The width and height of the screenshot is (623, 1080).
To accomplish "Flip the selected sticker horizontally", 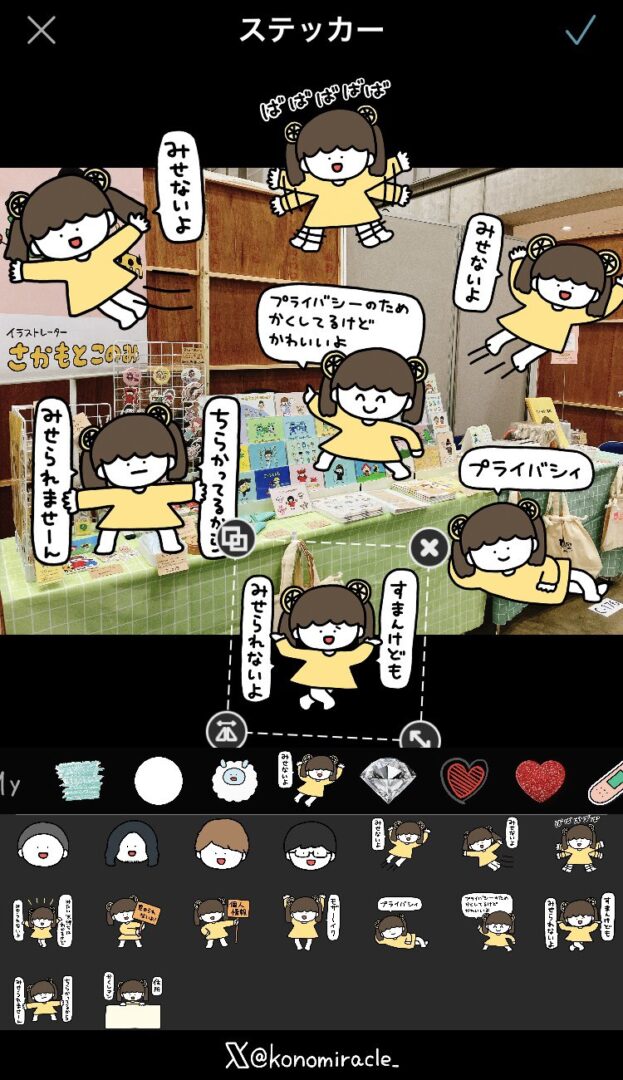I will (226, 731).
